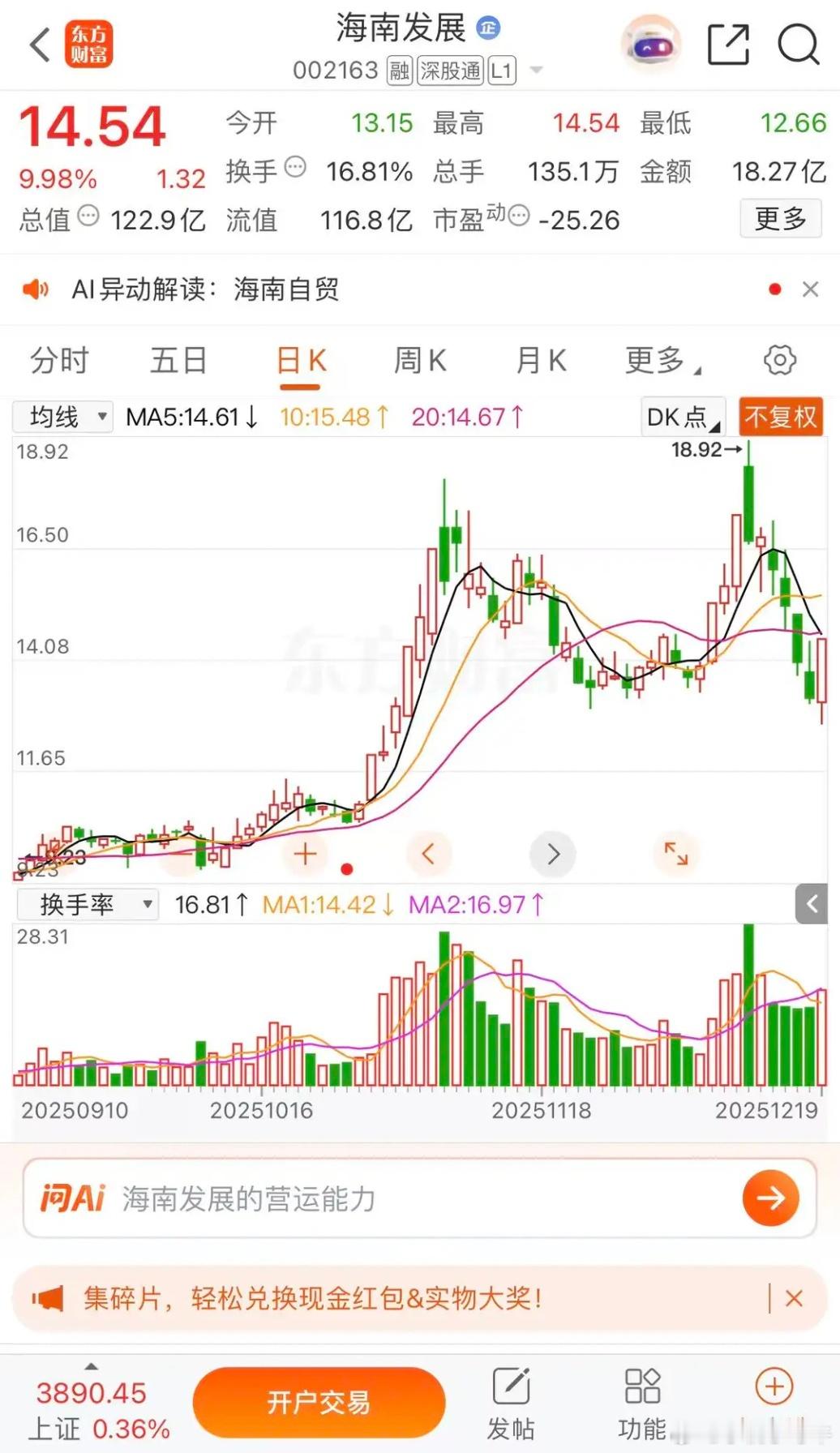Viewport: 840px width, 1453px height.
Task: Tap the AI assistant avatar at the top
Action: tap(651, 46)
